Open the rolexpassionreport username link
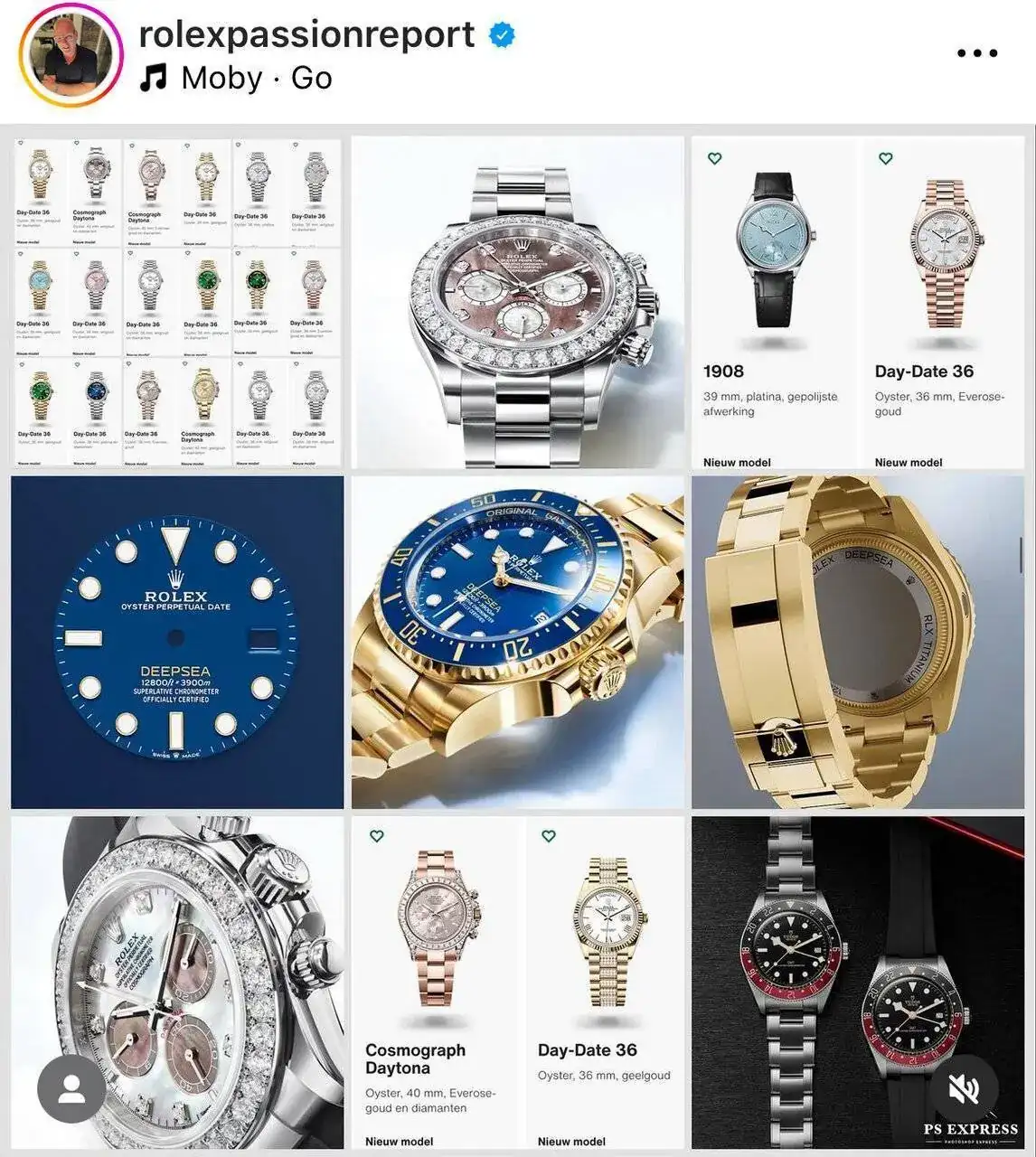Screen dimensions: 1036x1157 coord(306,34)
